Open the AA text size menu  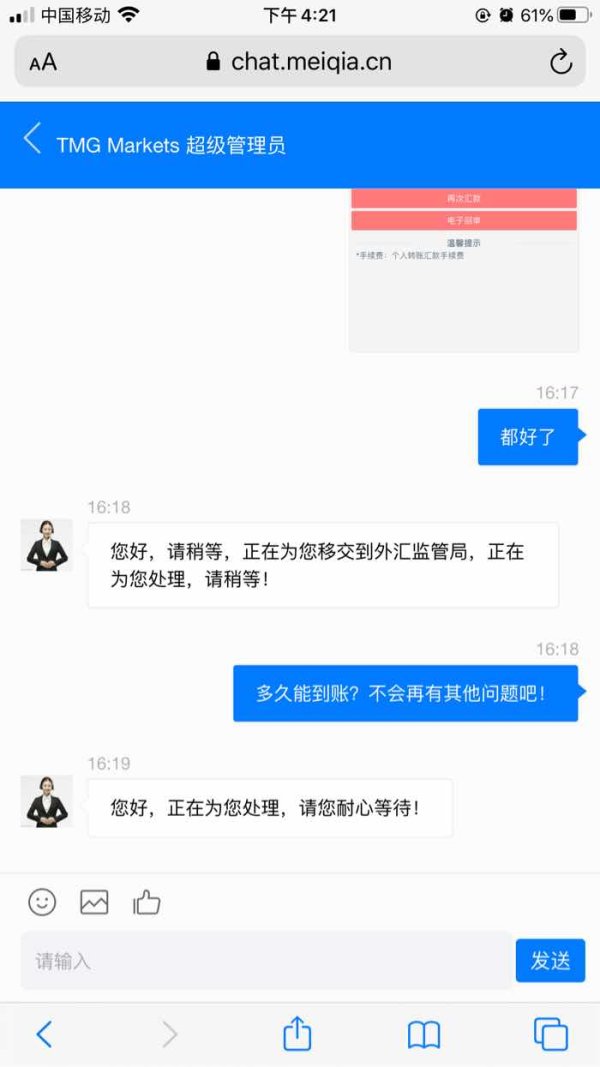43,63
